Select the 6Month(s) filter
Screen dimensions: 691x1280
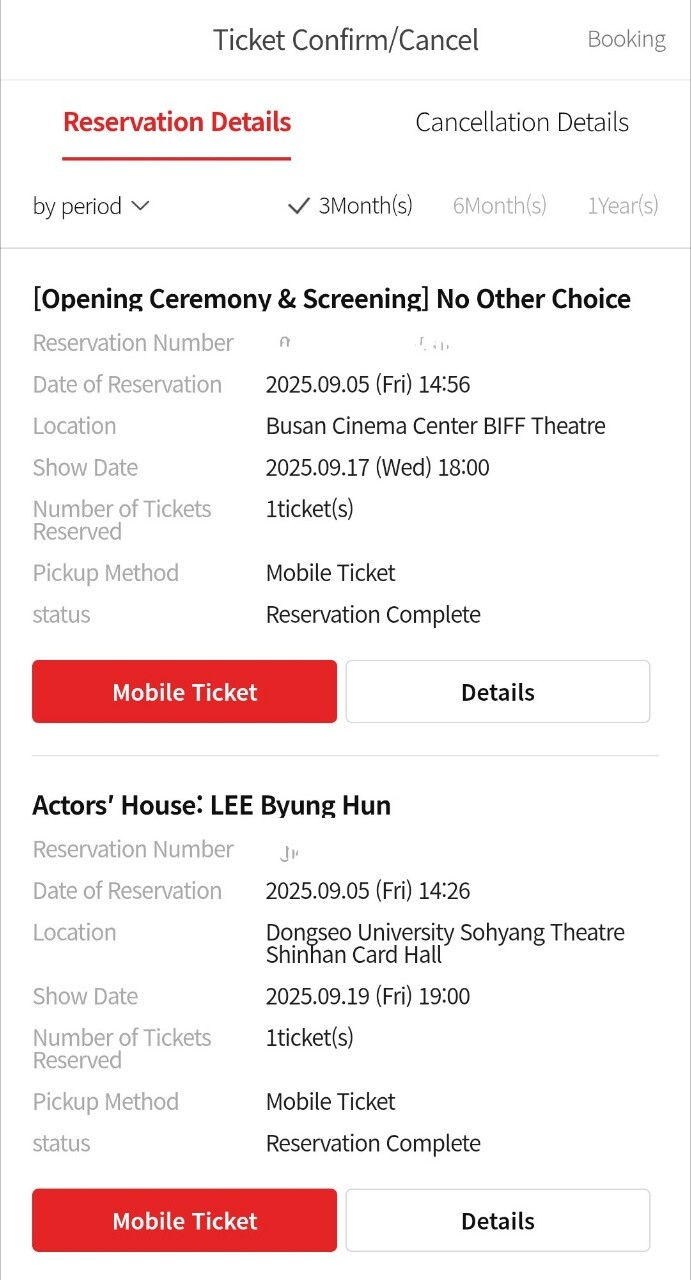pos(499,206)
